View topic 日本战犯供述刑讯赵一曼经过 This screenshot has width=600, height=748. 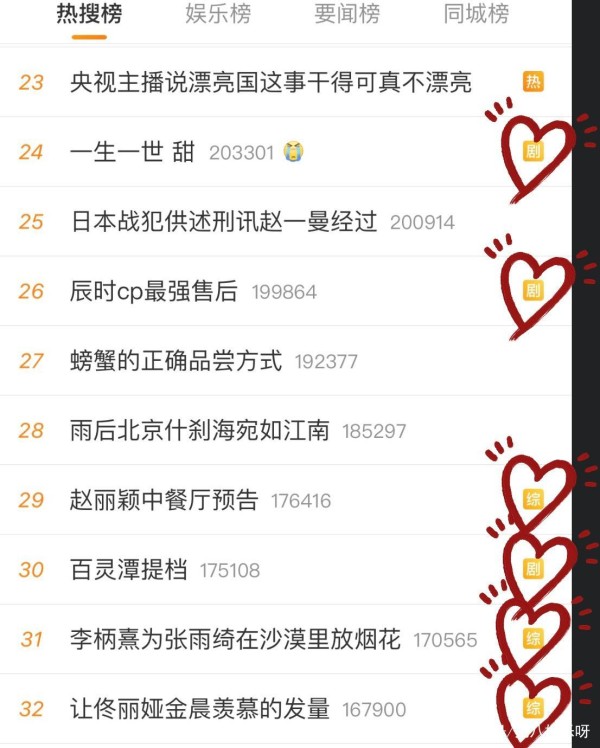(x=223, y=222)
